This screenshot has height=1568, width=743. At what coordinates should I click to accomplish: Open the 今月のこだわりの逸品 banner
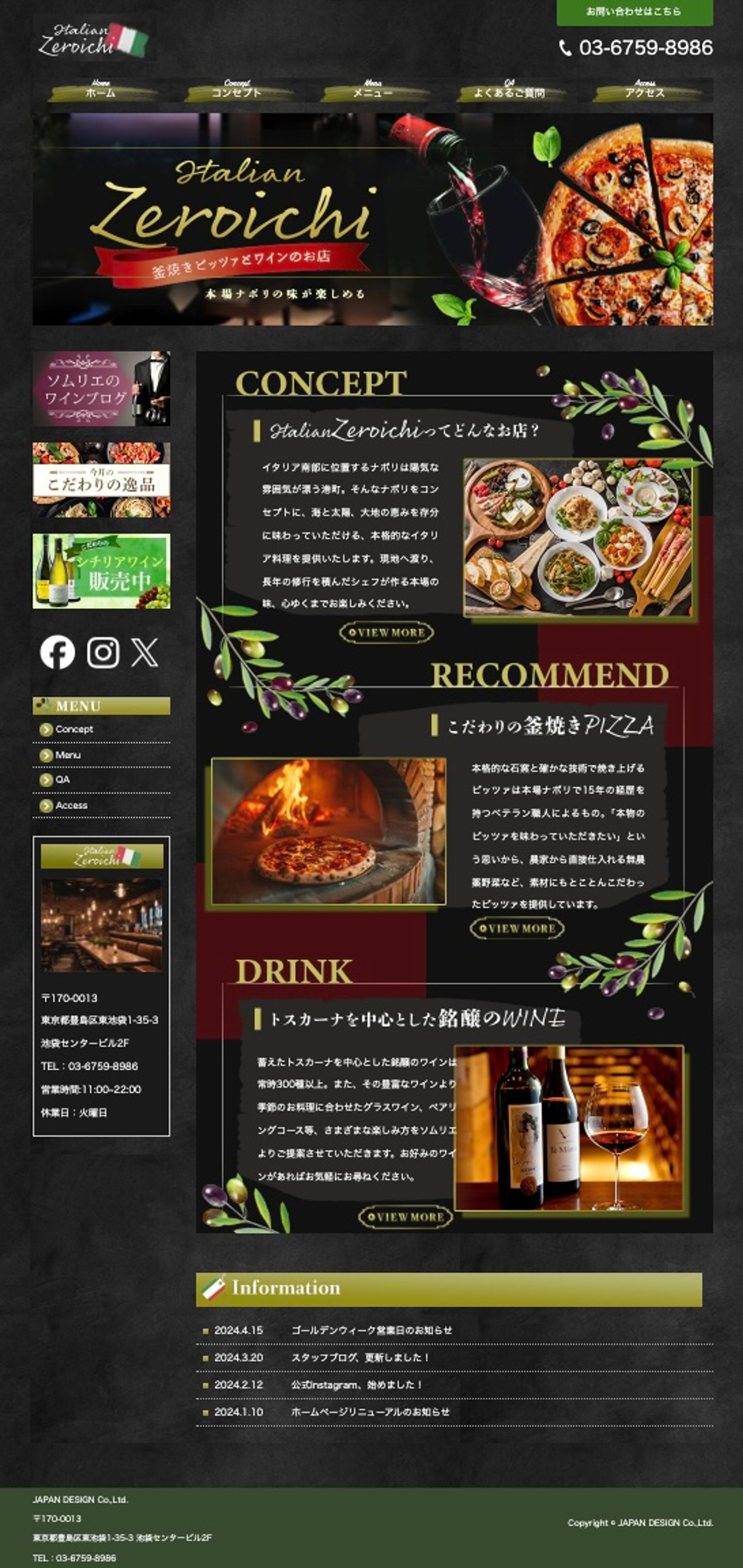101,480
